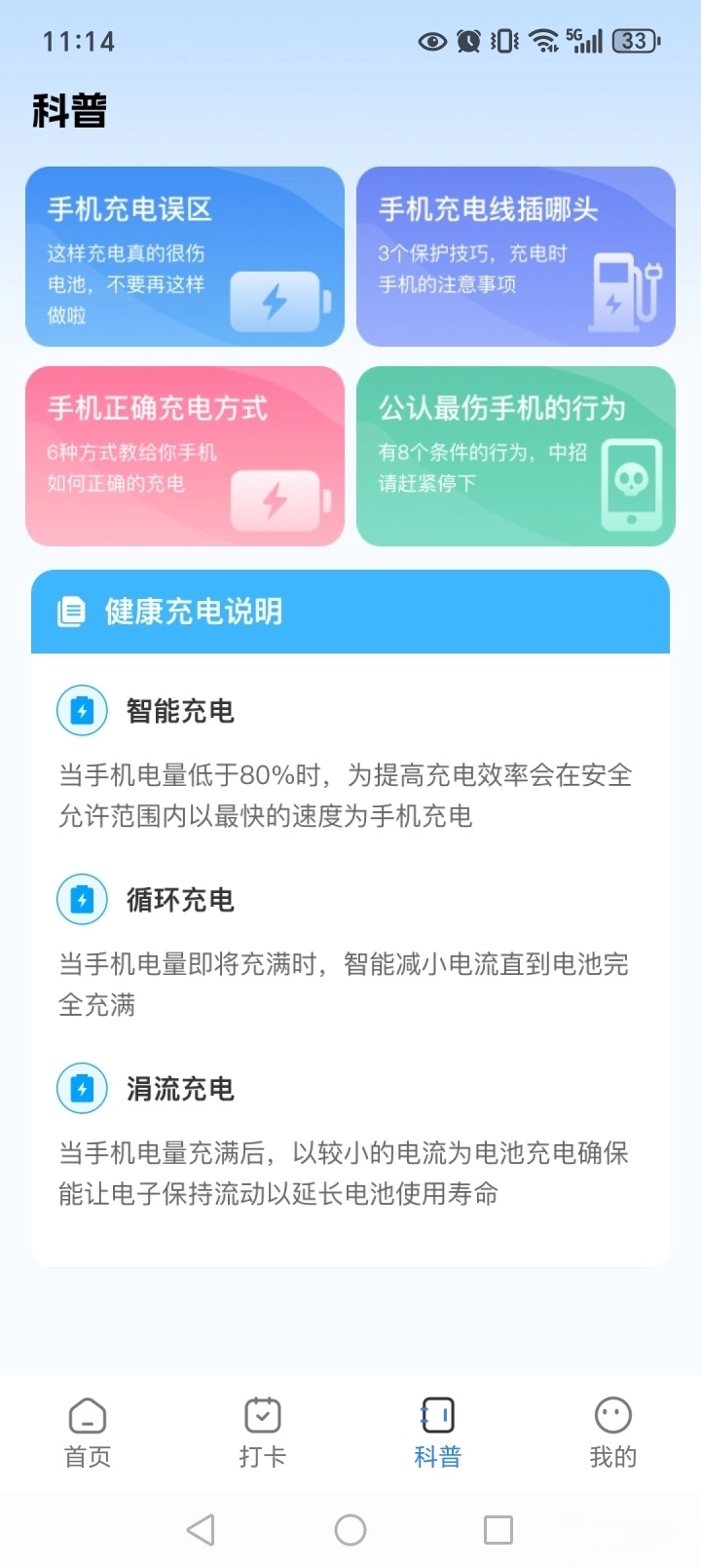Switch to the 打卡 tab
The height and width of the screenshot is (1568, 701).
coord(263,1432)
